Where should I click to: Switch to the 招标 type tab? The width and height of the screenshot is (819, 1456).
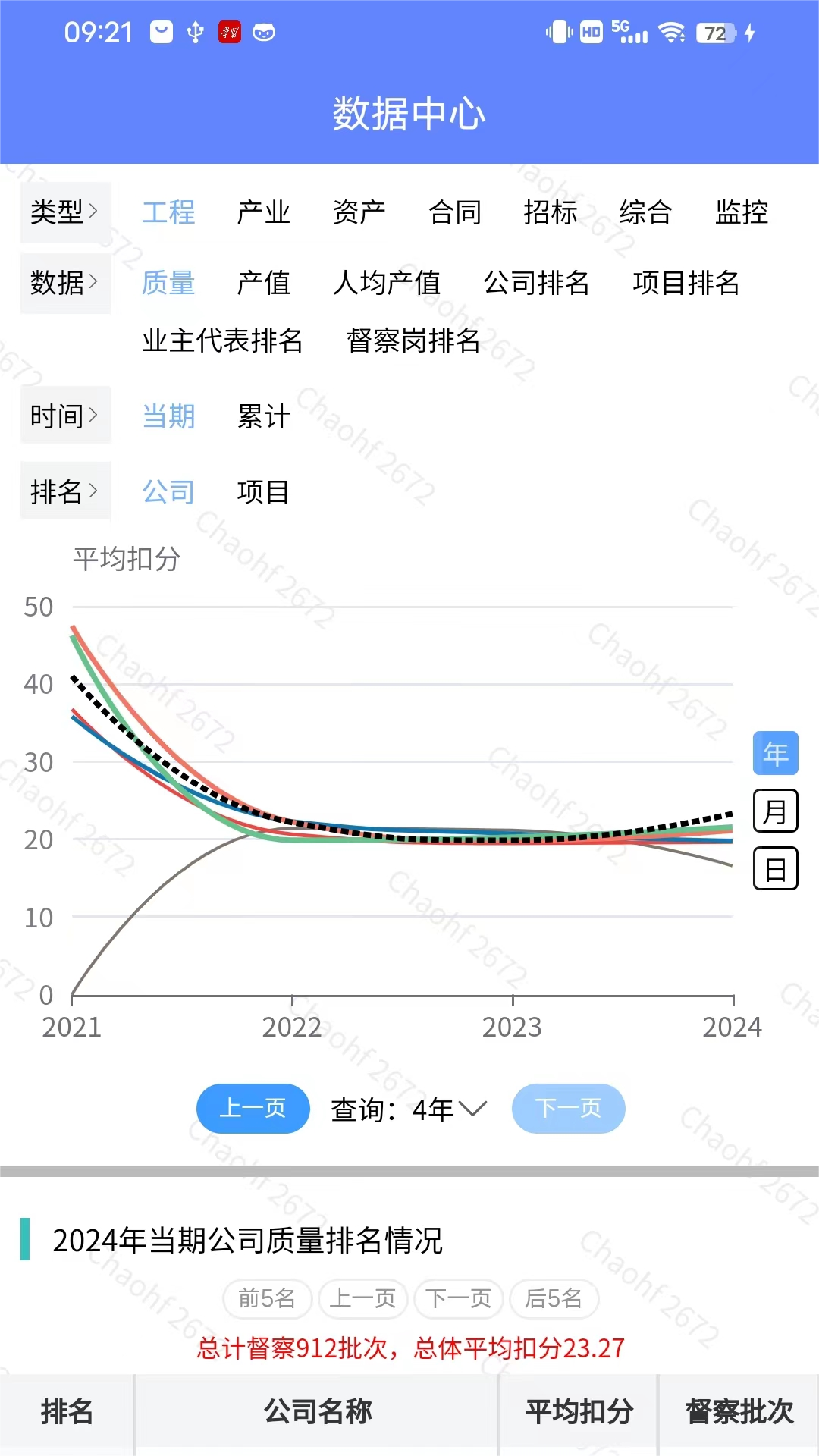pyautogui.click(x=551, y=212)
